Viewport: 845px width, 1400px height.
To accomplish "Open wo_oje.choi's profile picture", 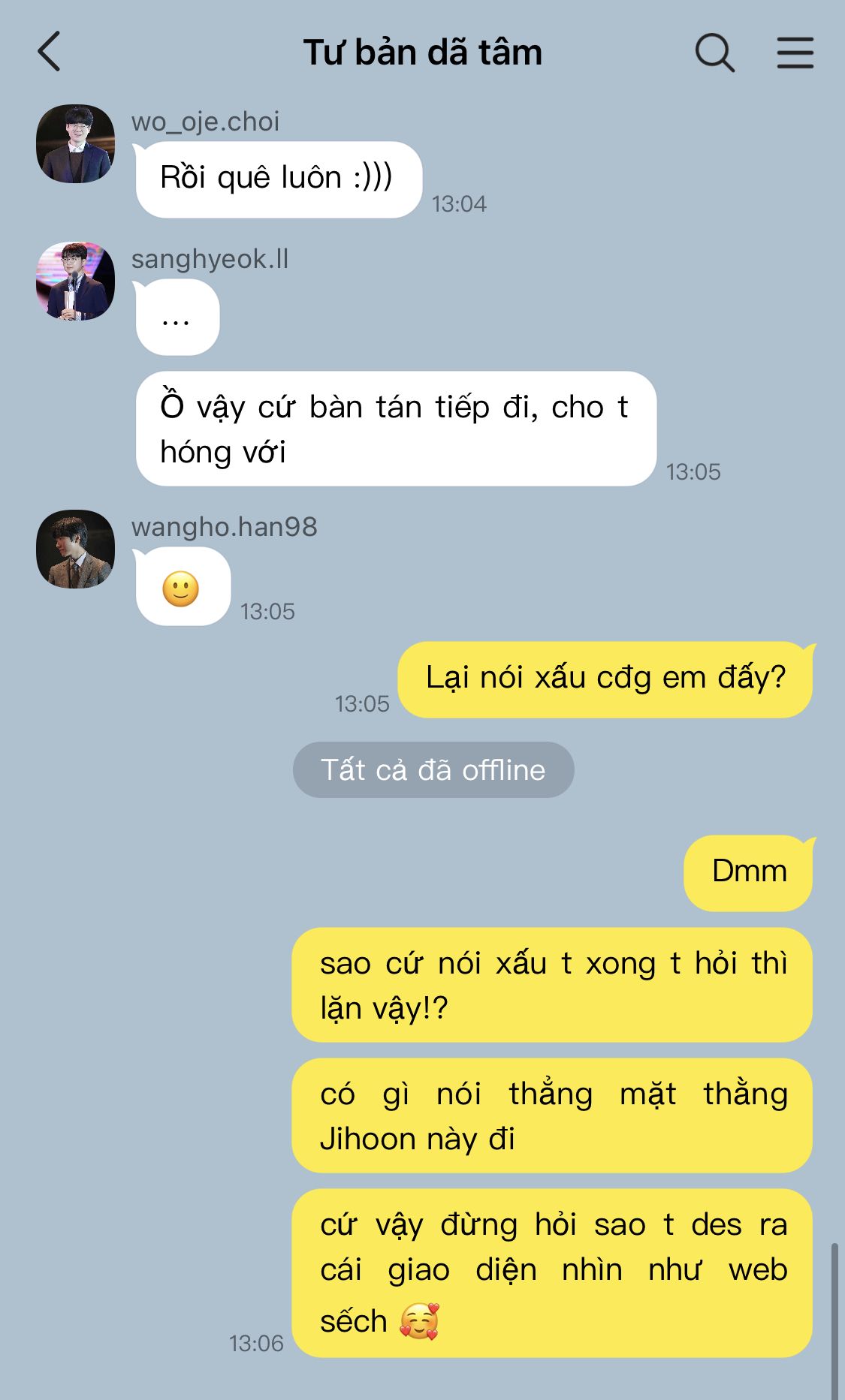I will click(x=75, y=143).
